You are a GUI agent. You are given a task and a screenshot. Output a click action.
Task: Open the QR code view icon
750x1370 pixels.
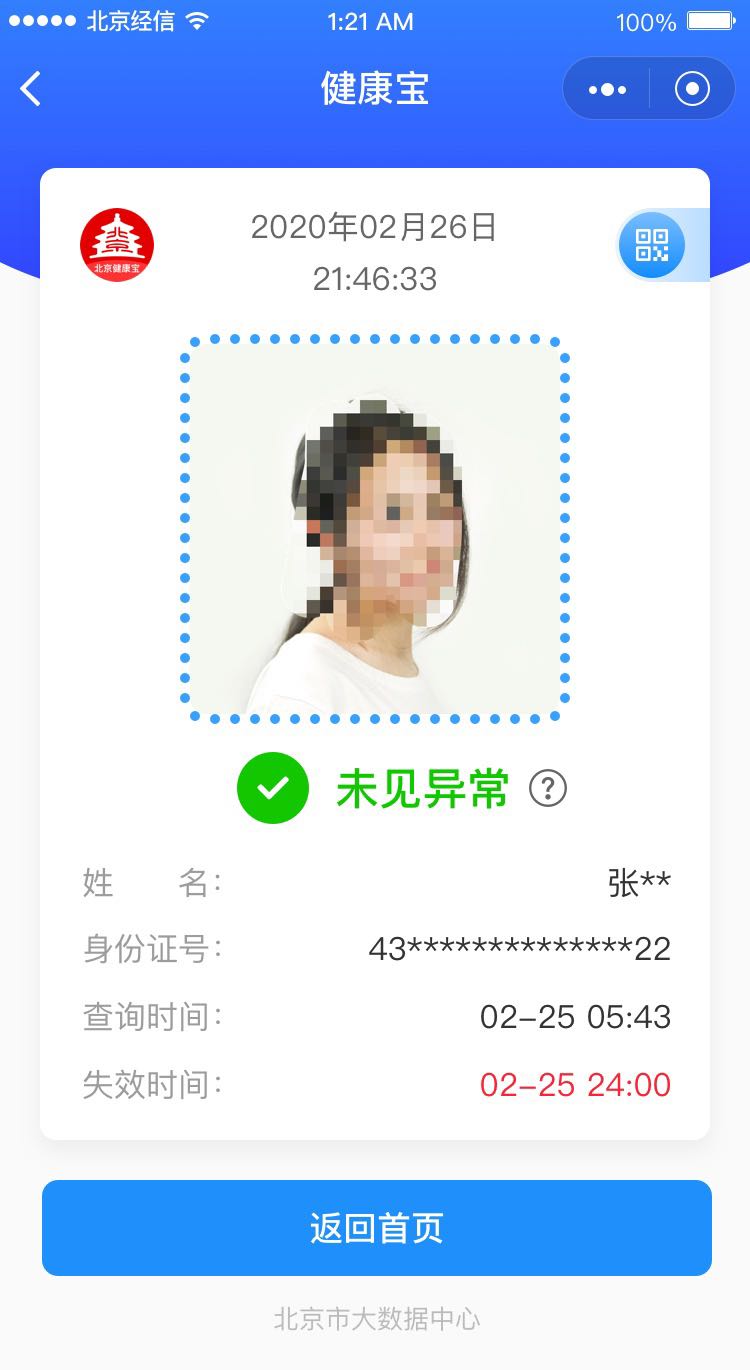point(652,244)
